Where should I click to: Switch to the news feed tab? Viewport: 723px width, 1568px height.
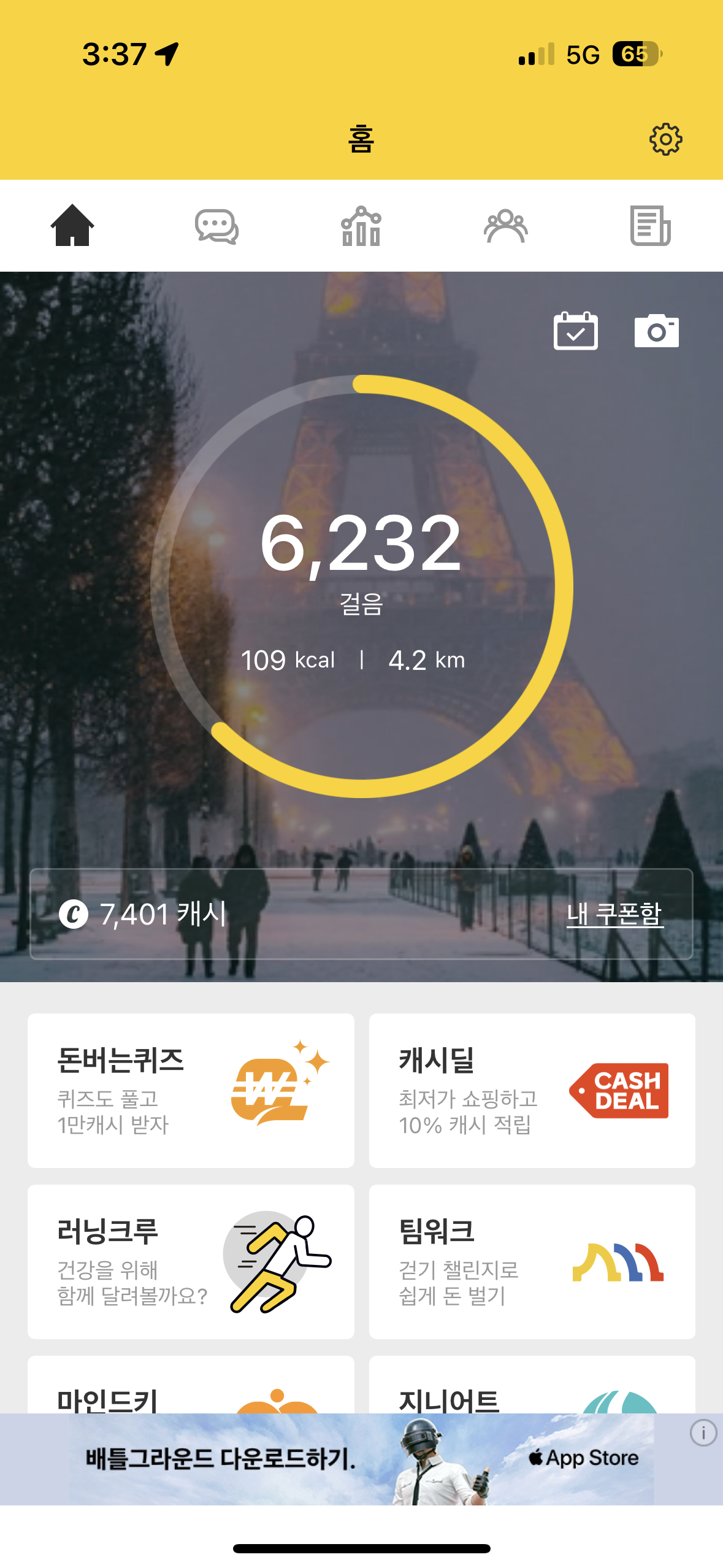[650, 226]
